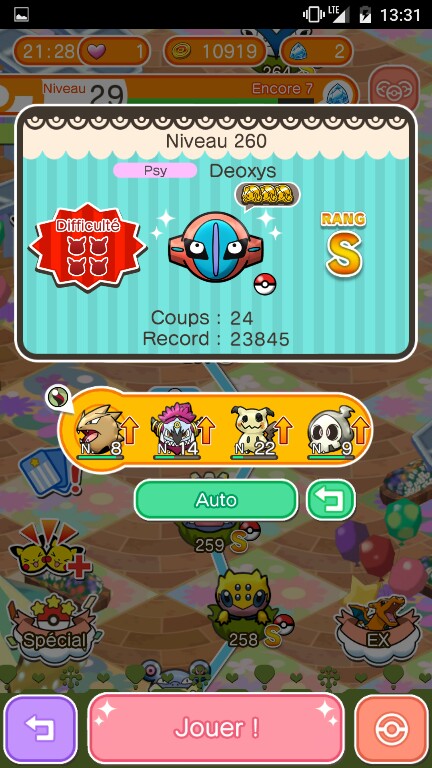Viewport: 432px width, 768px height.
Task: Tap the coins counter showing 10919
Action: 216,51
